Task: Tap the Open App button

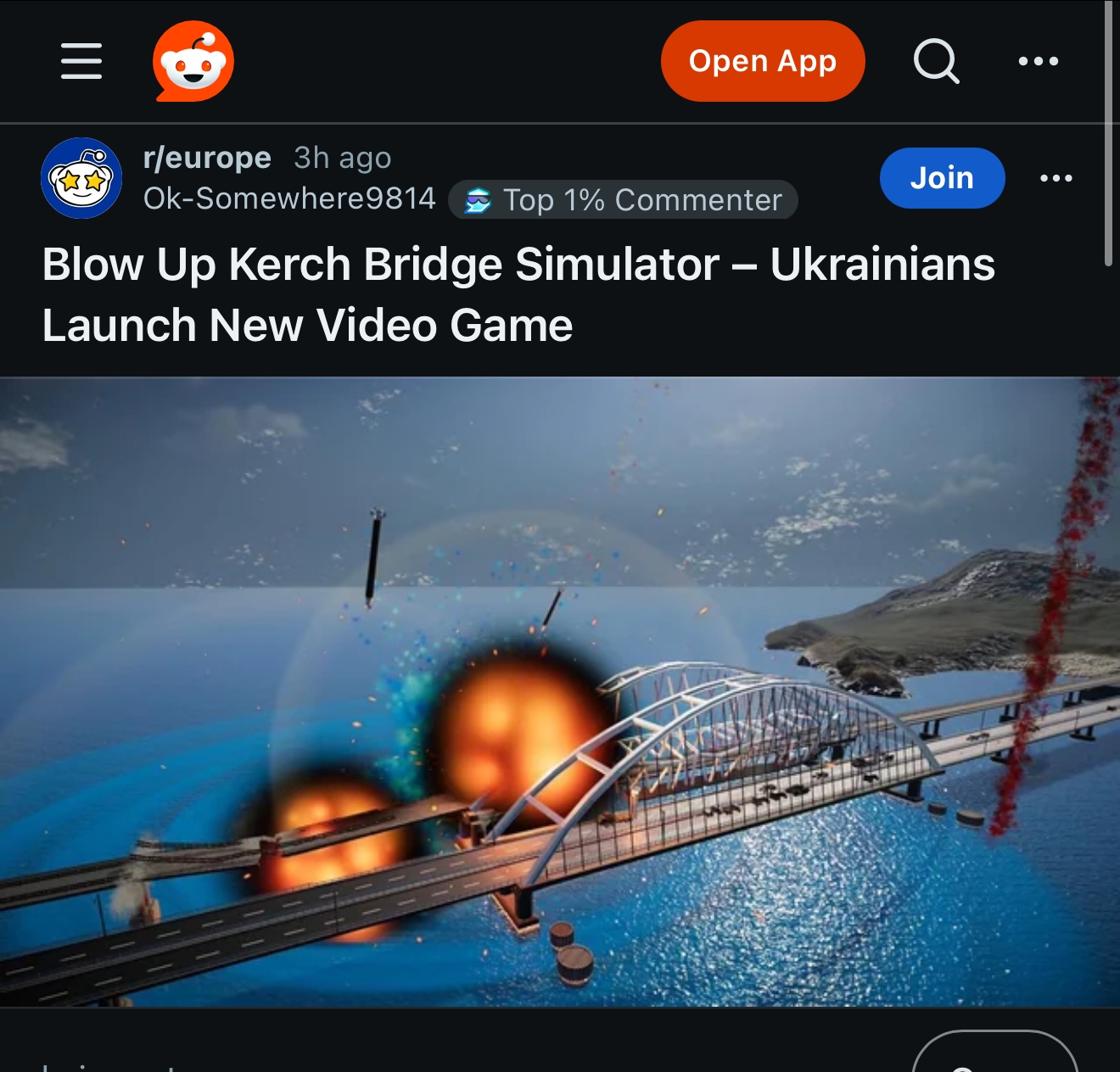Action: 763,61
